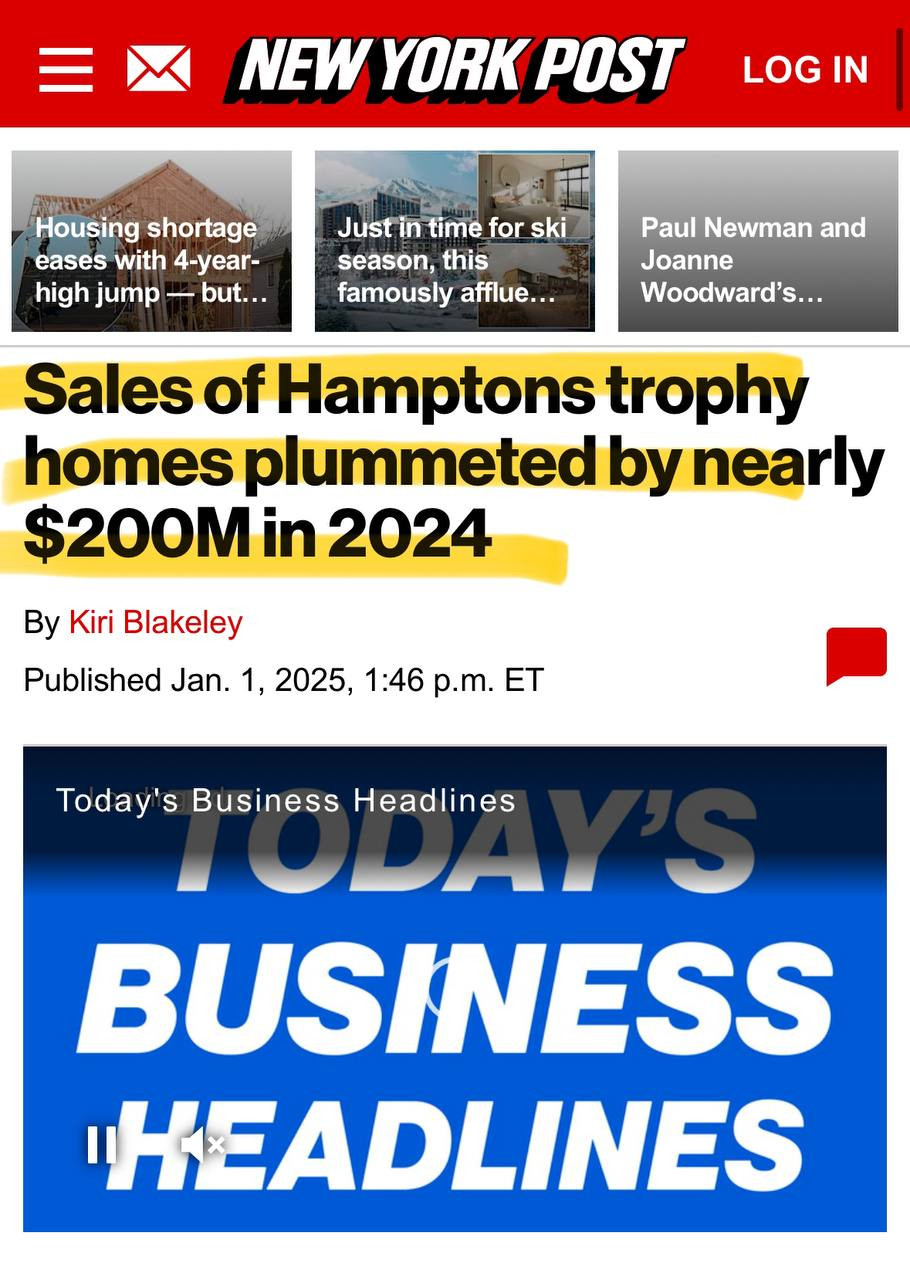
Task: Open the email newsletter envelope icon
Action: coord(159,70)
